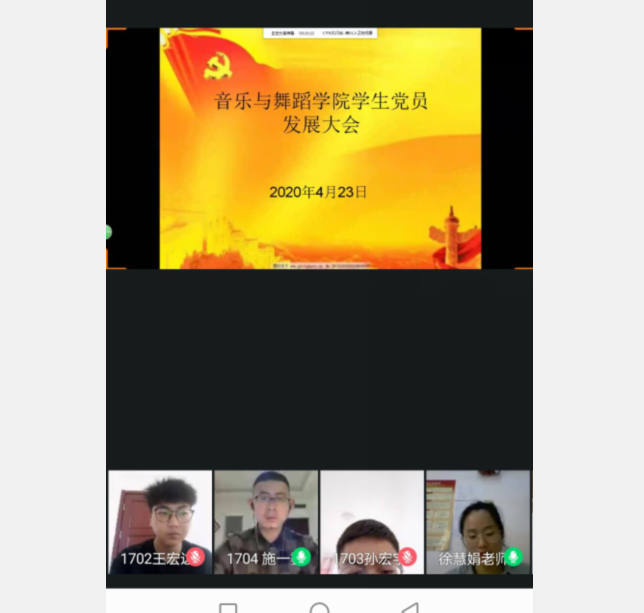Select the video tile of 1704 施一

(x=266, y=521)
